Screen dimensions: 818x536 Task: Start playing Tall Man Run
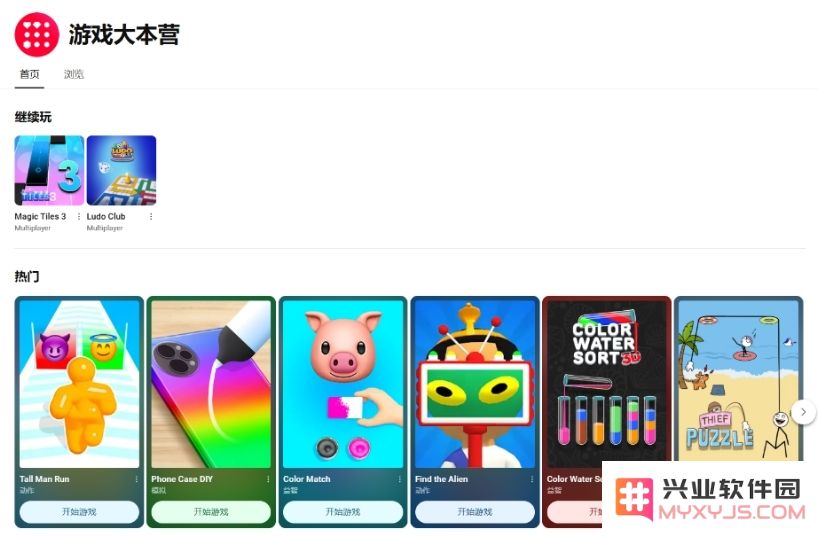tap(79, 511)
